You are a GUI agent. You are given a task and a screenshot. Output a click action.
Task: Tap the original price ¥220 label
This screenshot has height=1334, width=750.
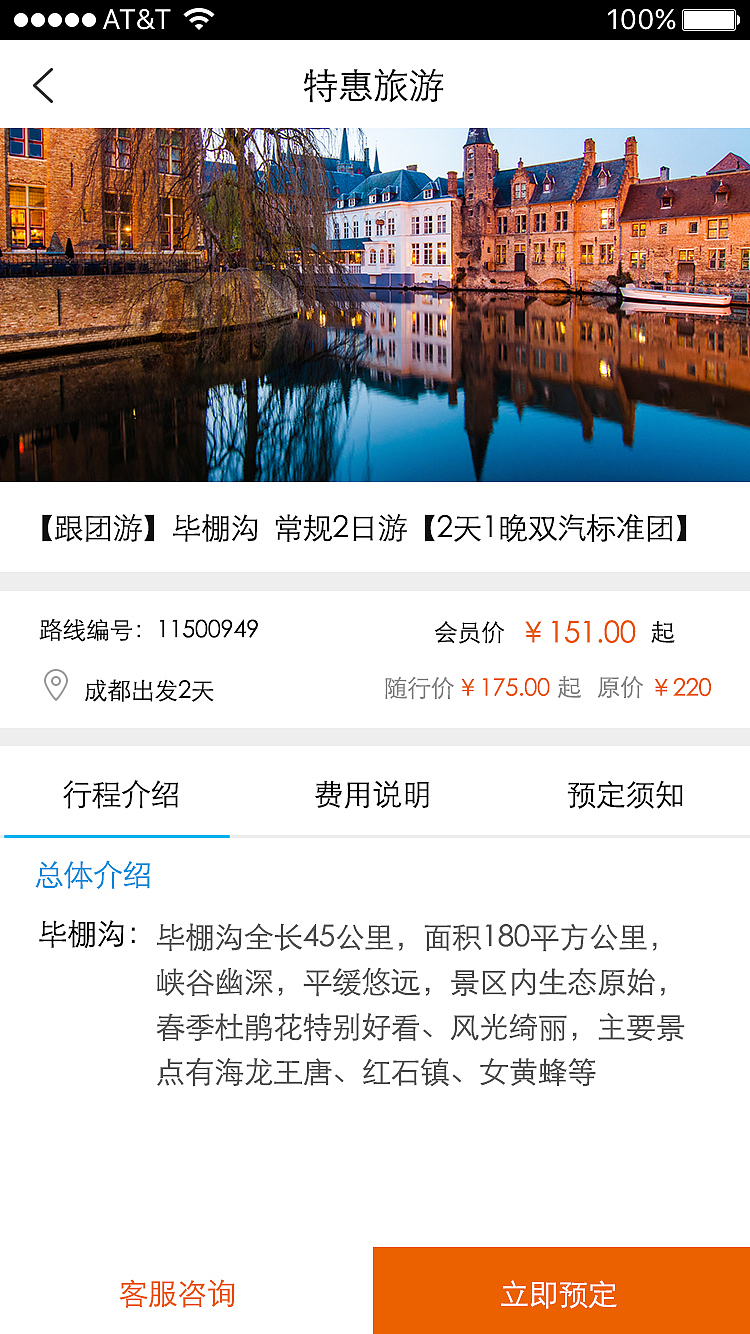683,687
